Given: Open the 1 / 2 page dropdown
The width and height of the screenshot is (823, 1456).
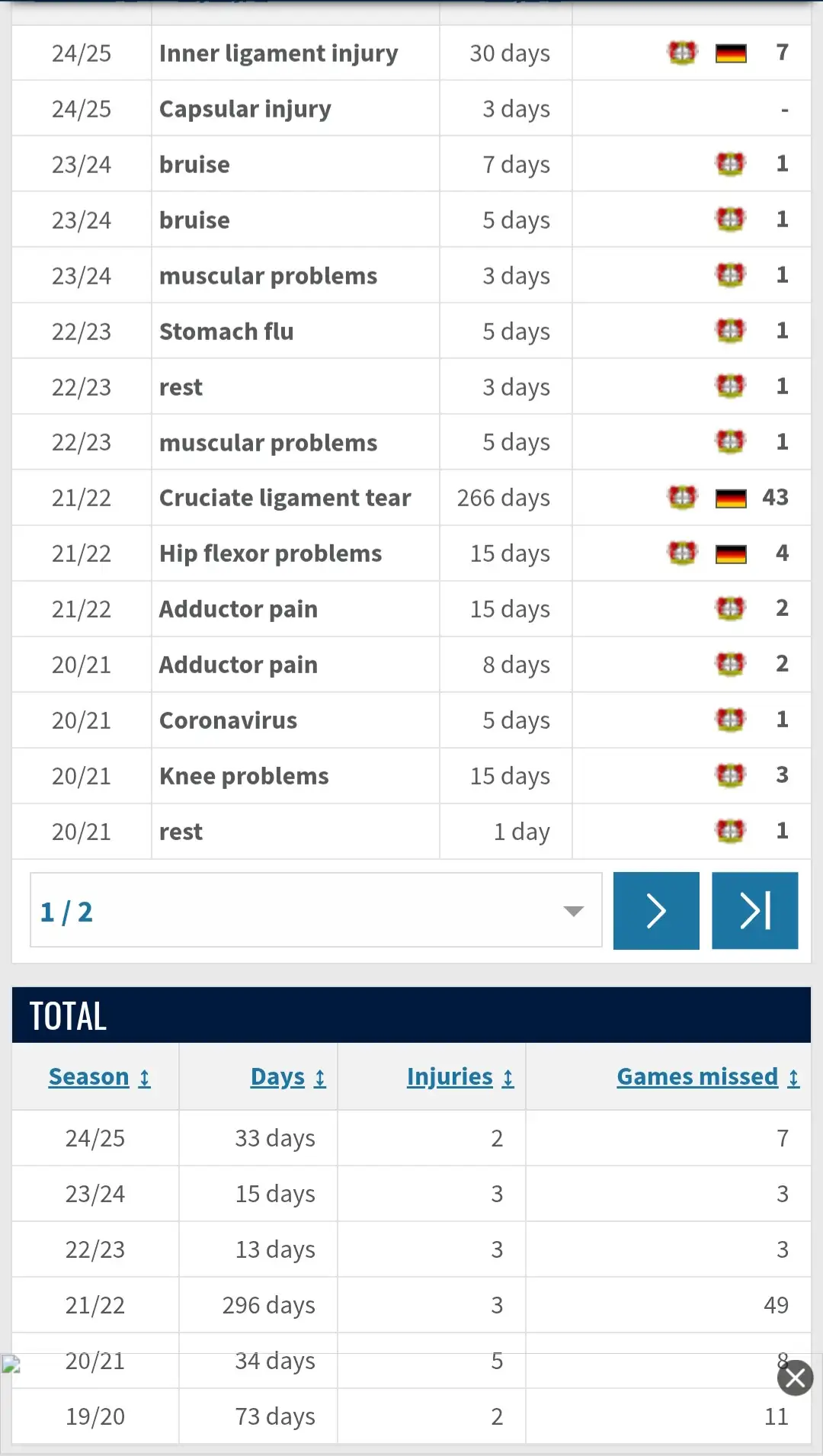Looking at the screenshot, I should pos(315,910).
